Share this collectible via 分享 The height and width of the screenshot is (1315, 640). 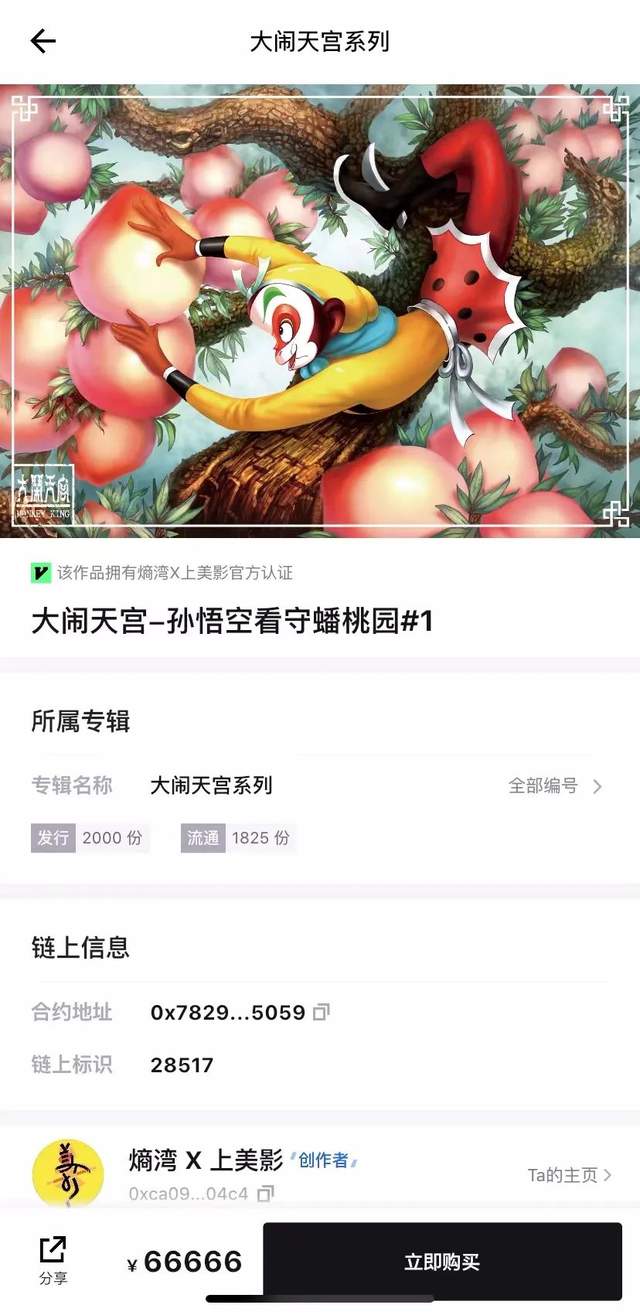click(53, 1261)
